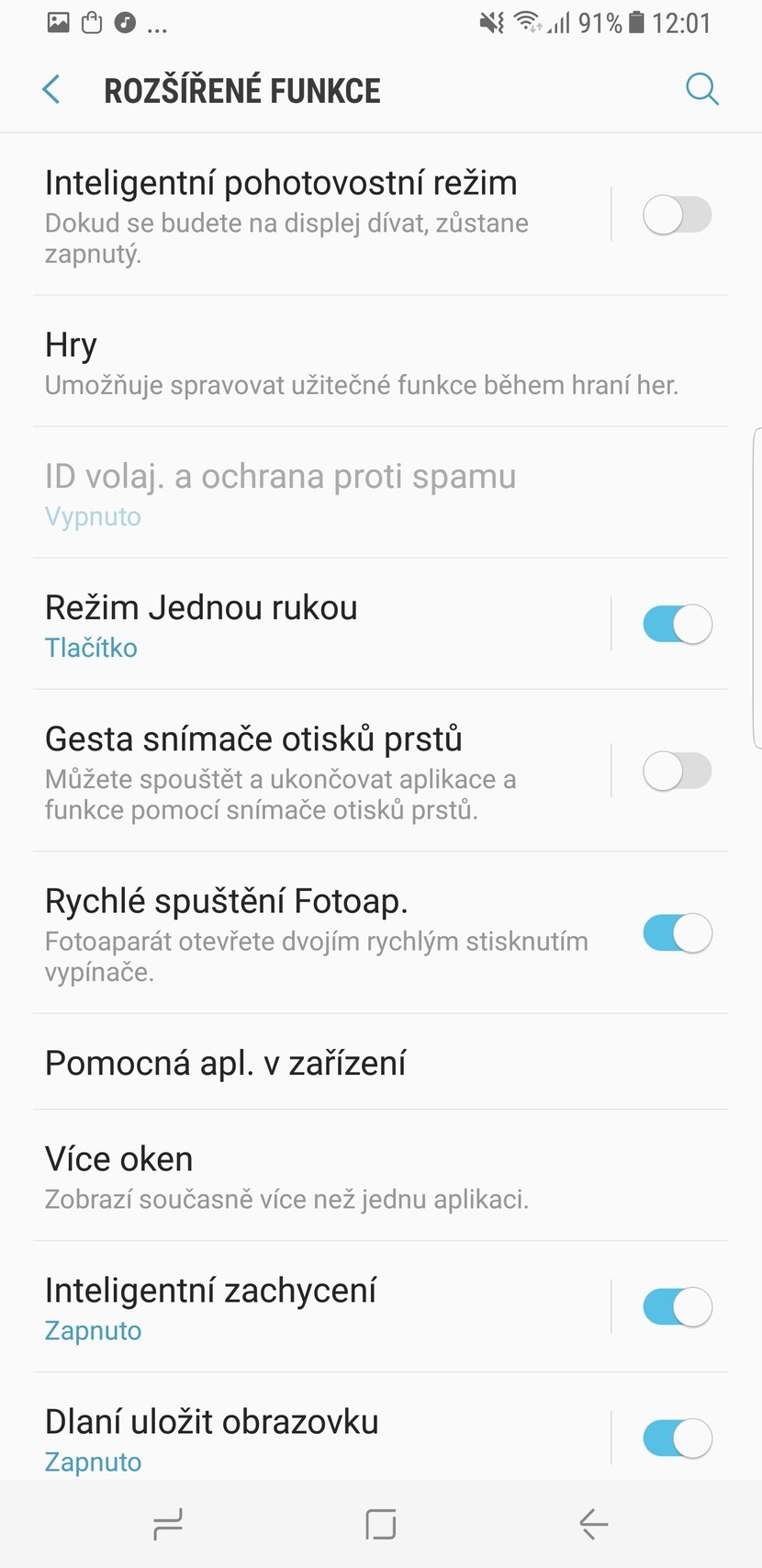Tap the back arrow next to ROZŠÍŘENÉ FUNKCE
This screenshot has height=1568, width=762.
(x=50, y=89)
